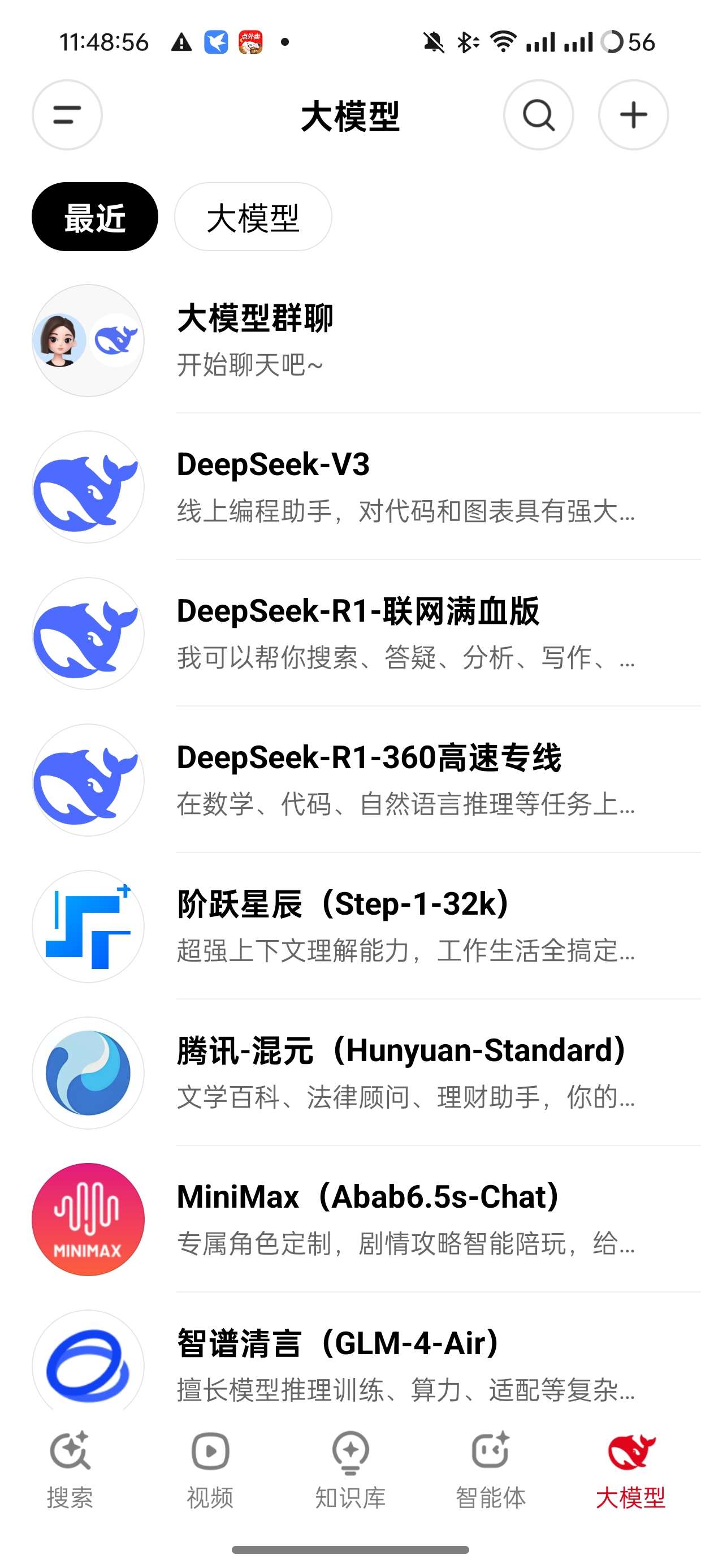Chat with DeepSeek-R1-联网满血版

click(x=365, y=634)
